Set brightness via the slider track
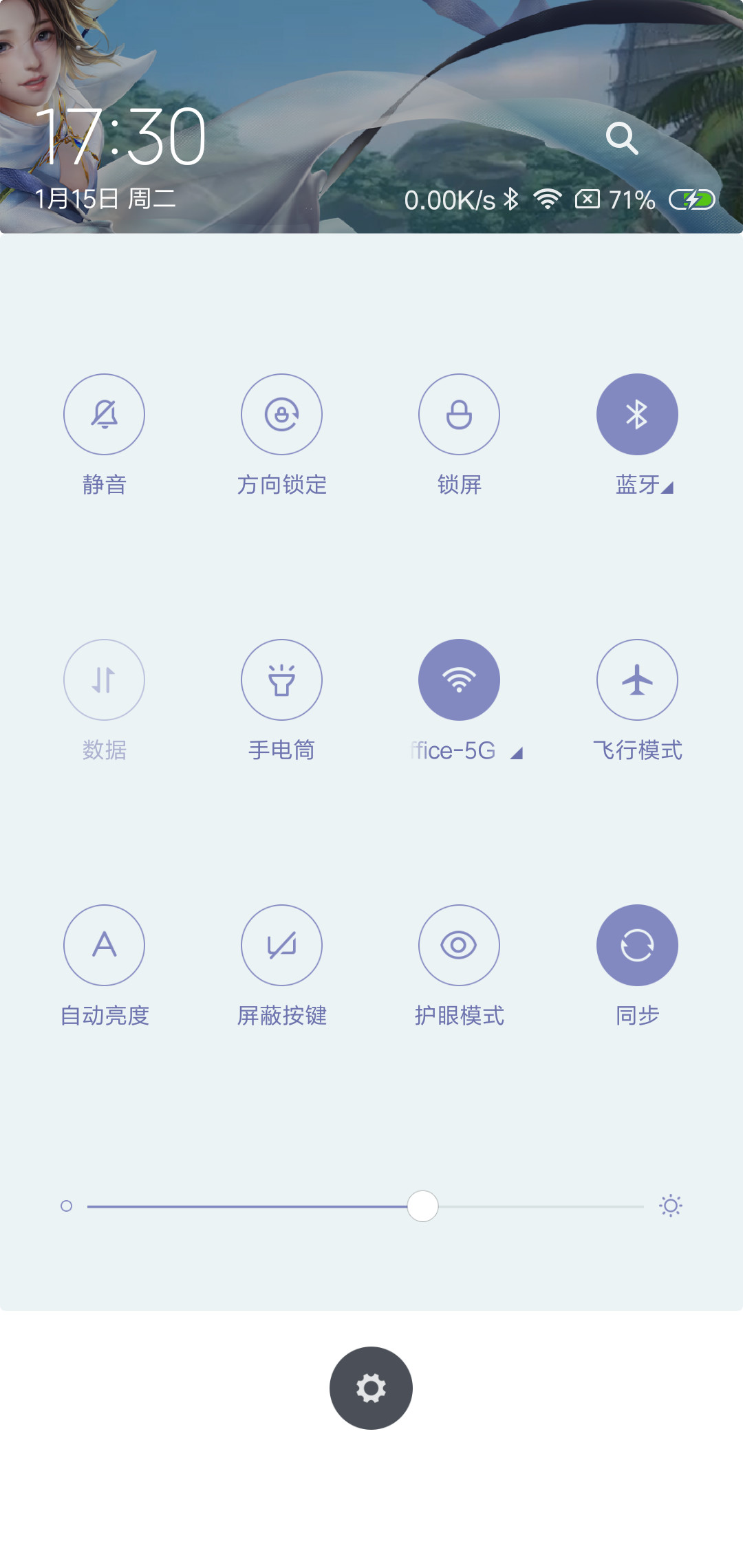 (x=365, y=1206)
